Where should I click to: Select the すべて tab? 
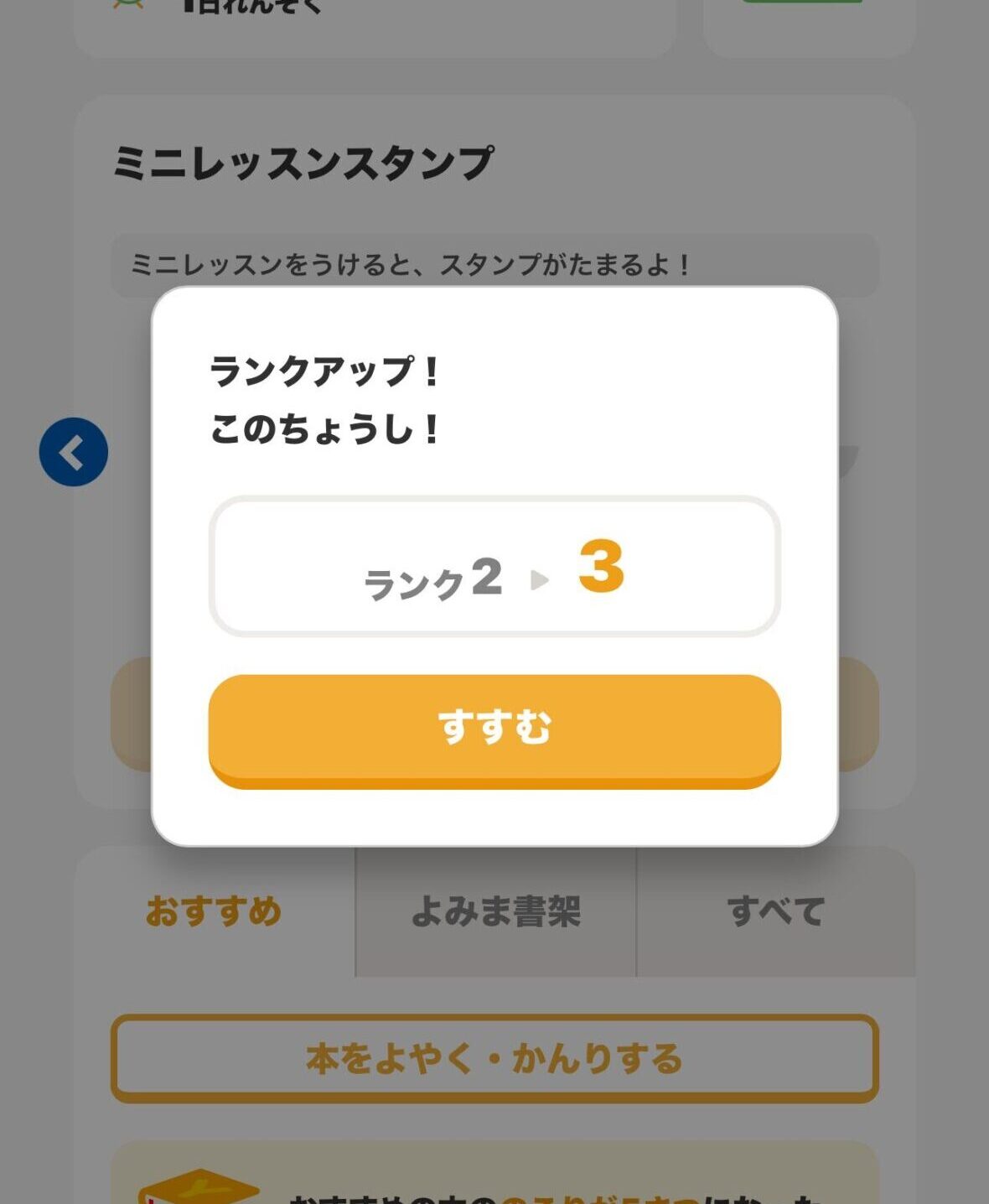(x=776, y=911)
